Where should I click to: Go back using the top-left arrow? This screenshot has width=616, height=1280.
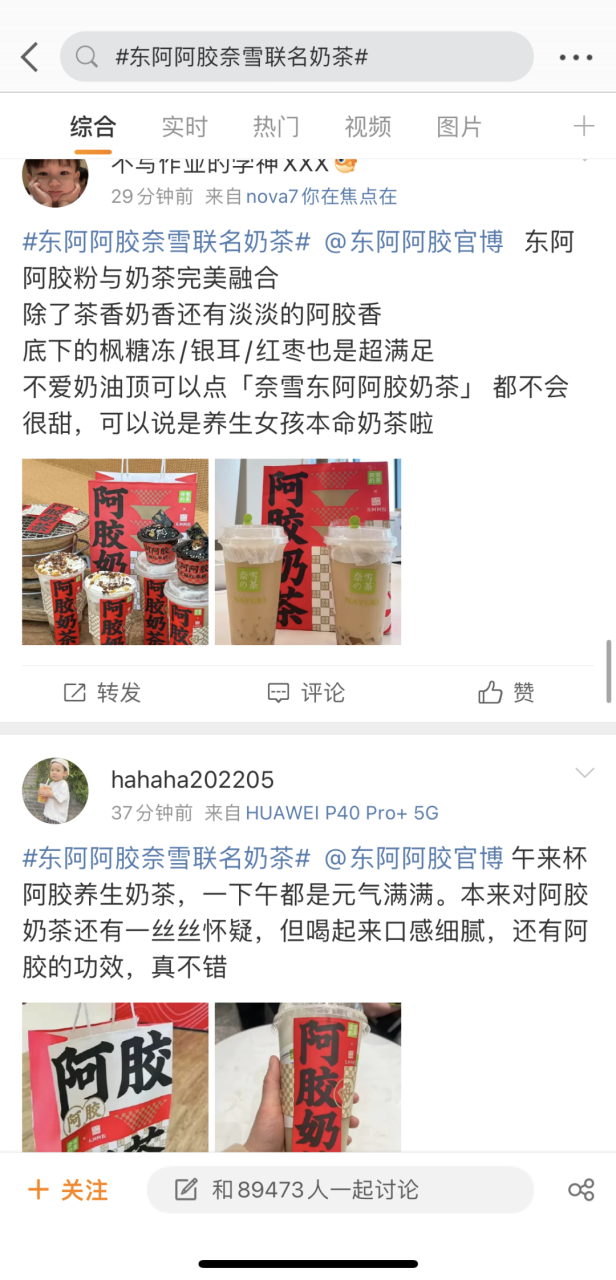click(x=30, y=57)
